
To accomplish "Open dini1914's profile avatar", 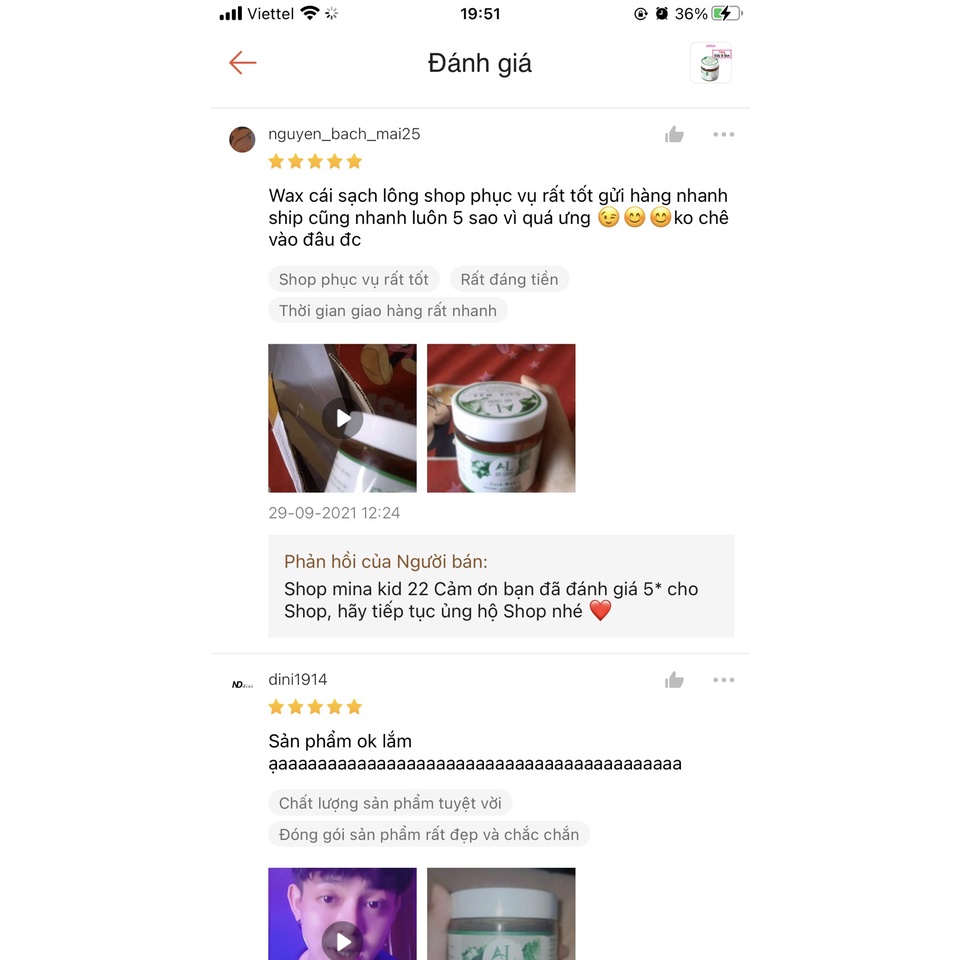I will 242,684.
